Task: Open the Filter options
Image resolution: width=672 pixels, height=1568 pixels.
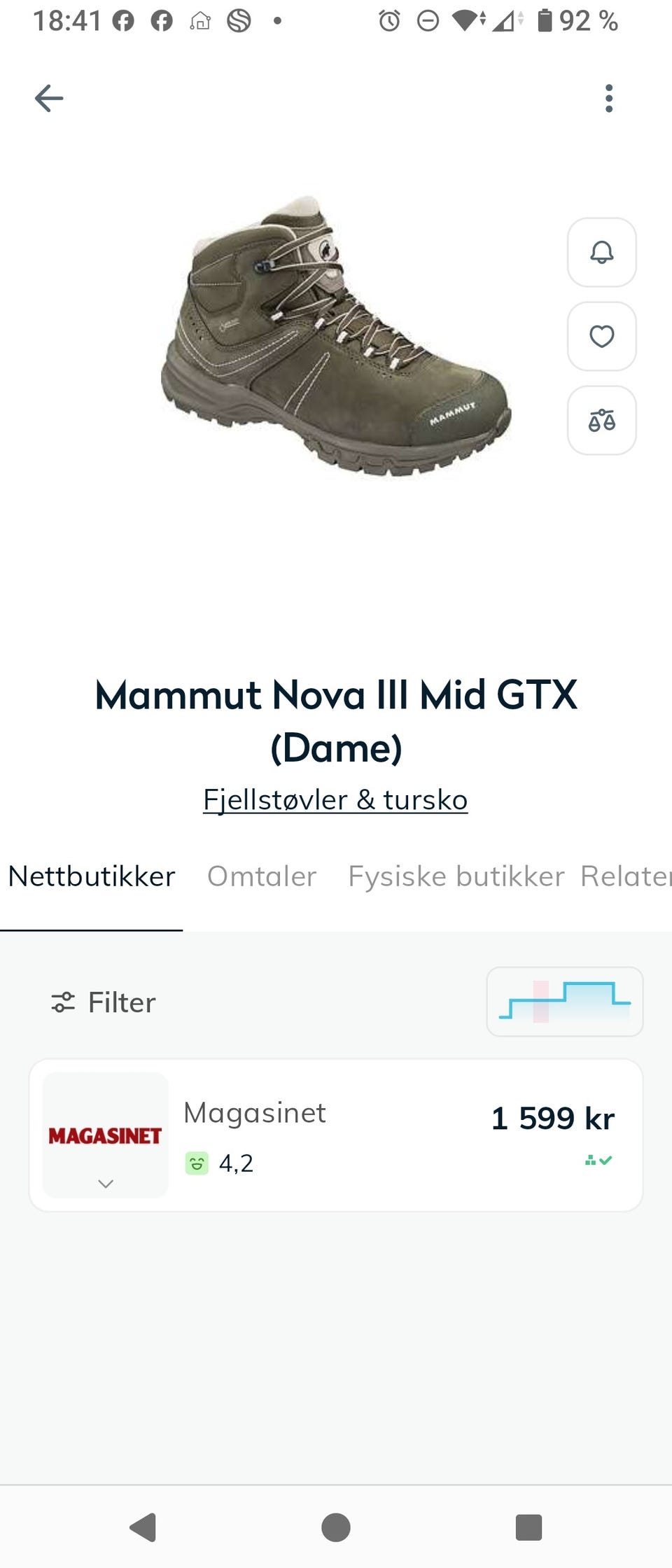Action: pyautogui.click(x=104, y=1002)
